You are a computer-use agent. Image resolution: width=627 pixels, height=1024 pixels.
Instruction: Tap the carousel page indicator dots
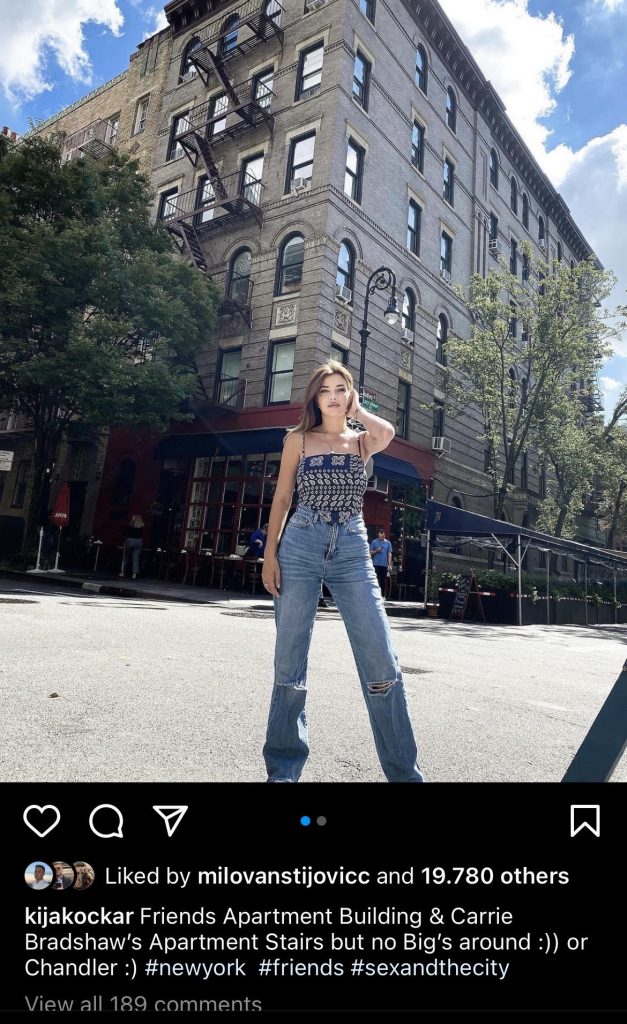(x=313, y=821)
